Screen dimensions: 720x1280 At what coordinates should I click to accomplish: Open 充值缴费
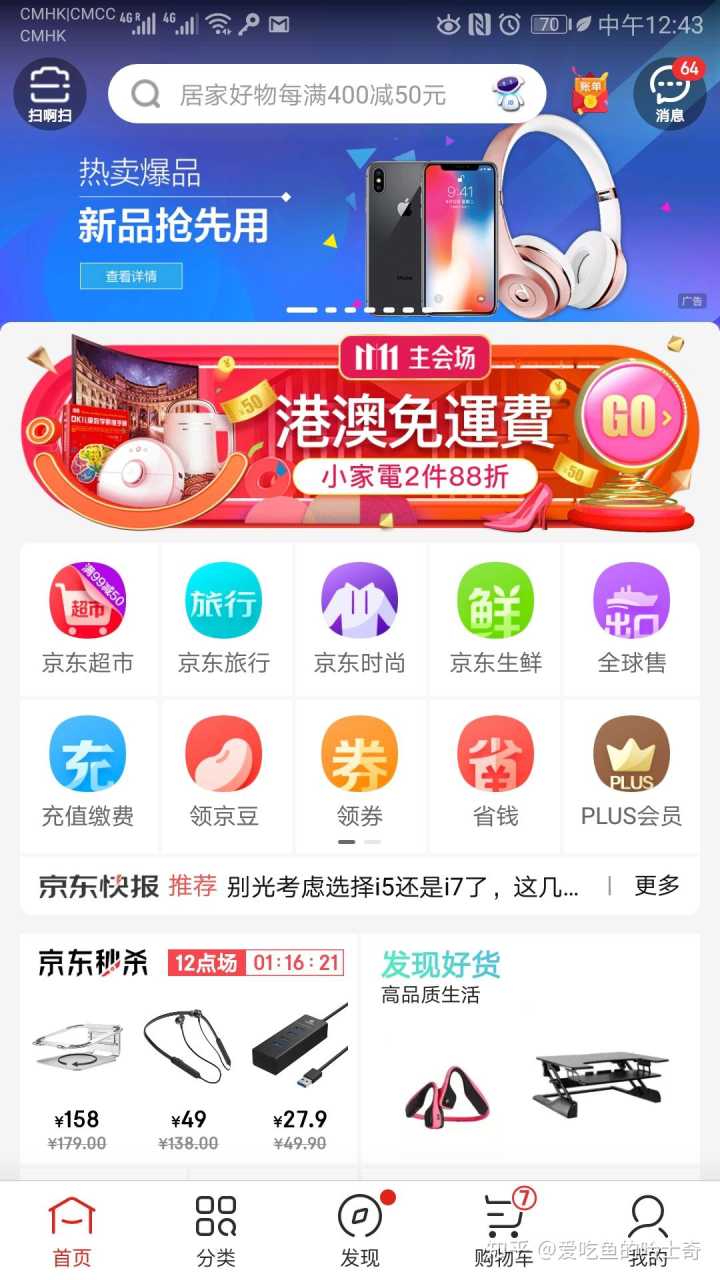tap(88, 772)
